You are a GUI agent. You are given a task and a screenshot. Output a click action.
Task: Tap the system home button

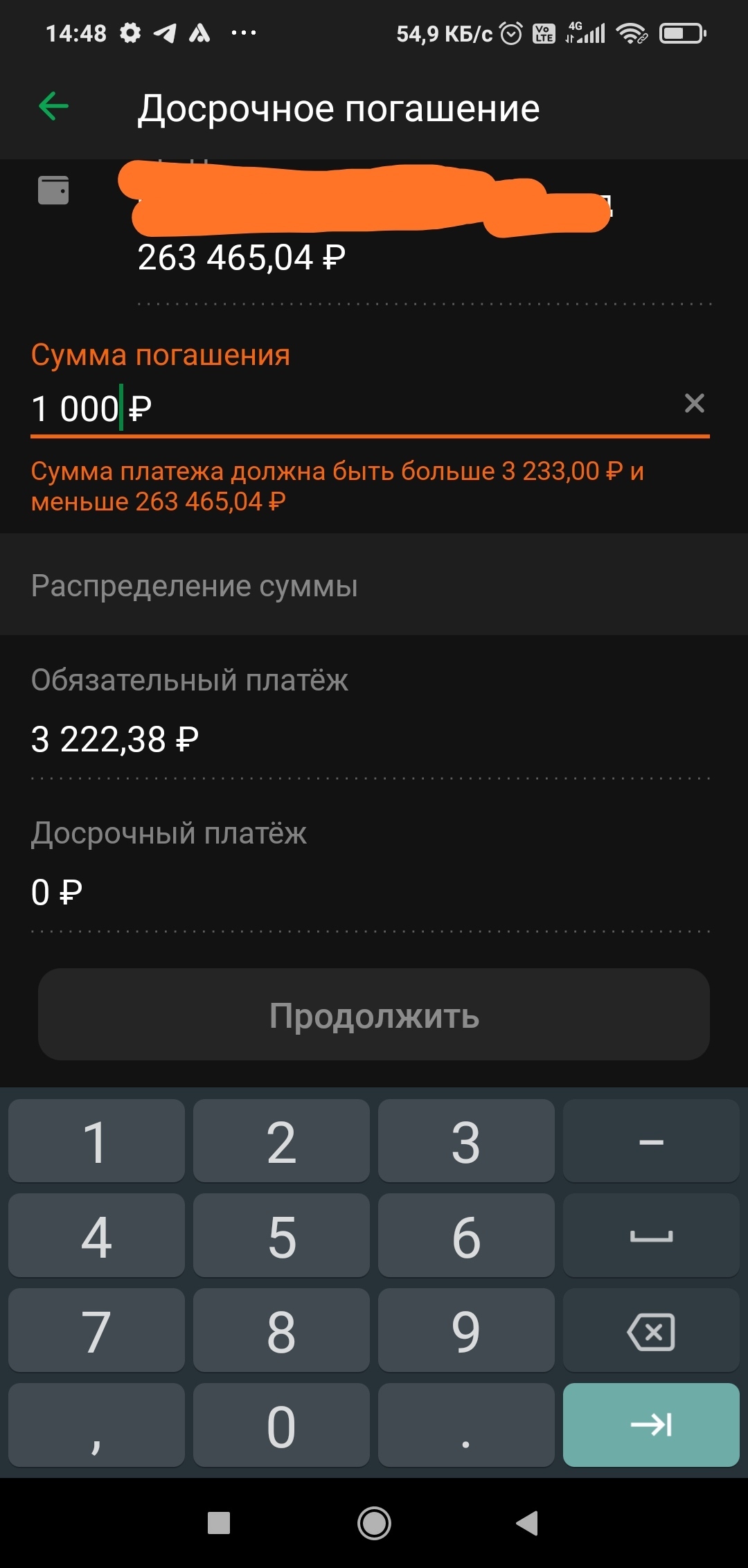pyautogui.click(x=374, y=1523)
